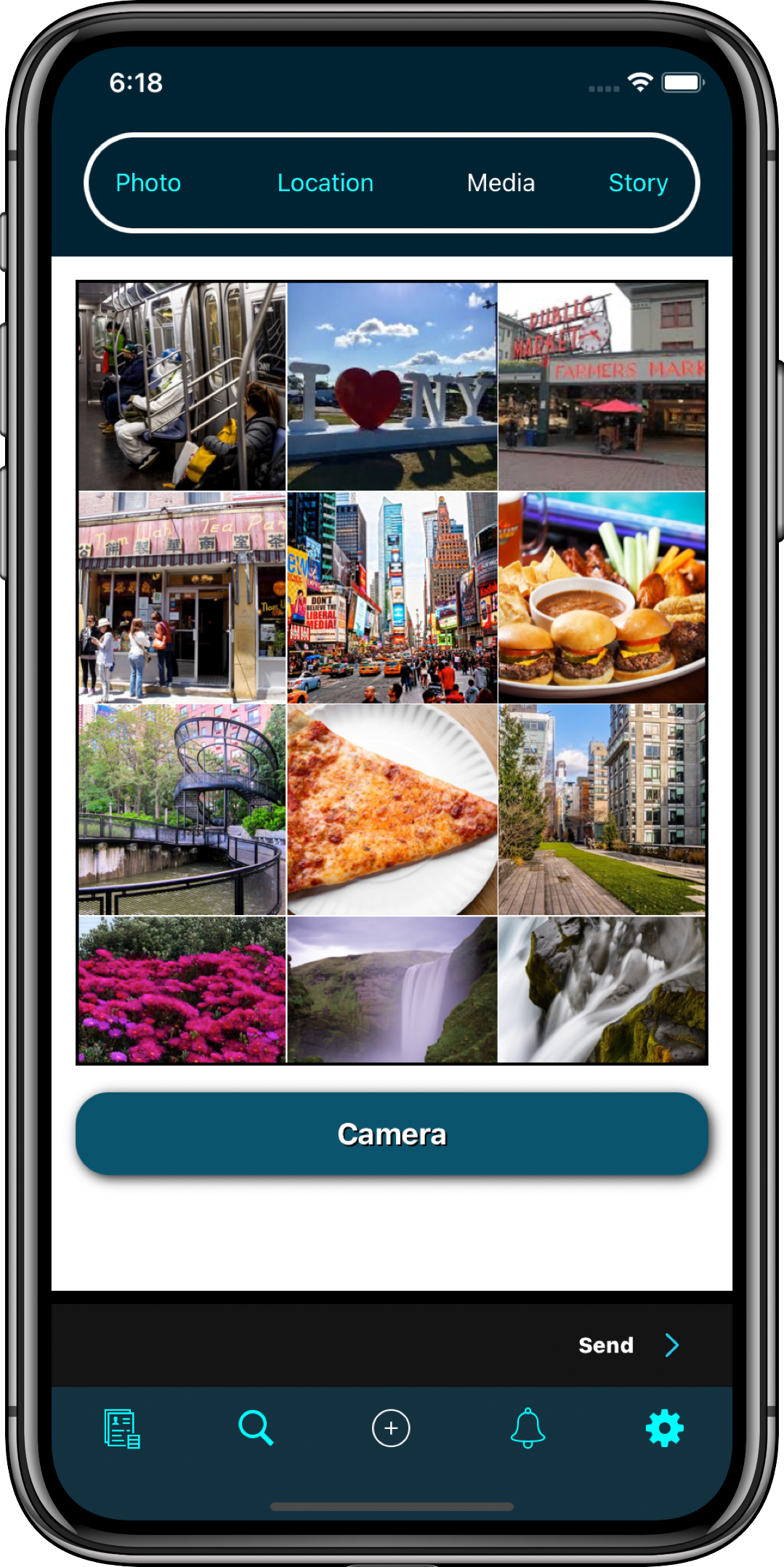This screenshot has height=1567, width=784.
Task: Open the notifications bell
Action: point(528,1428)
